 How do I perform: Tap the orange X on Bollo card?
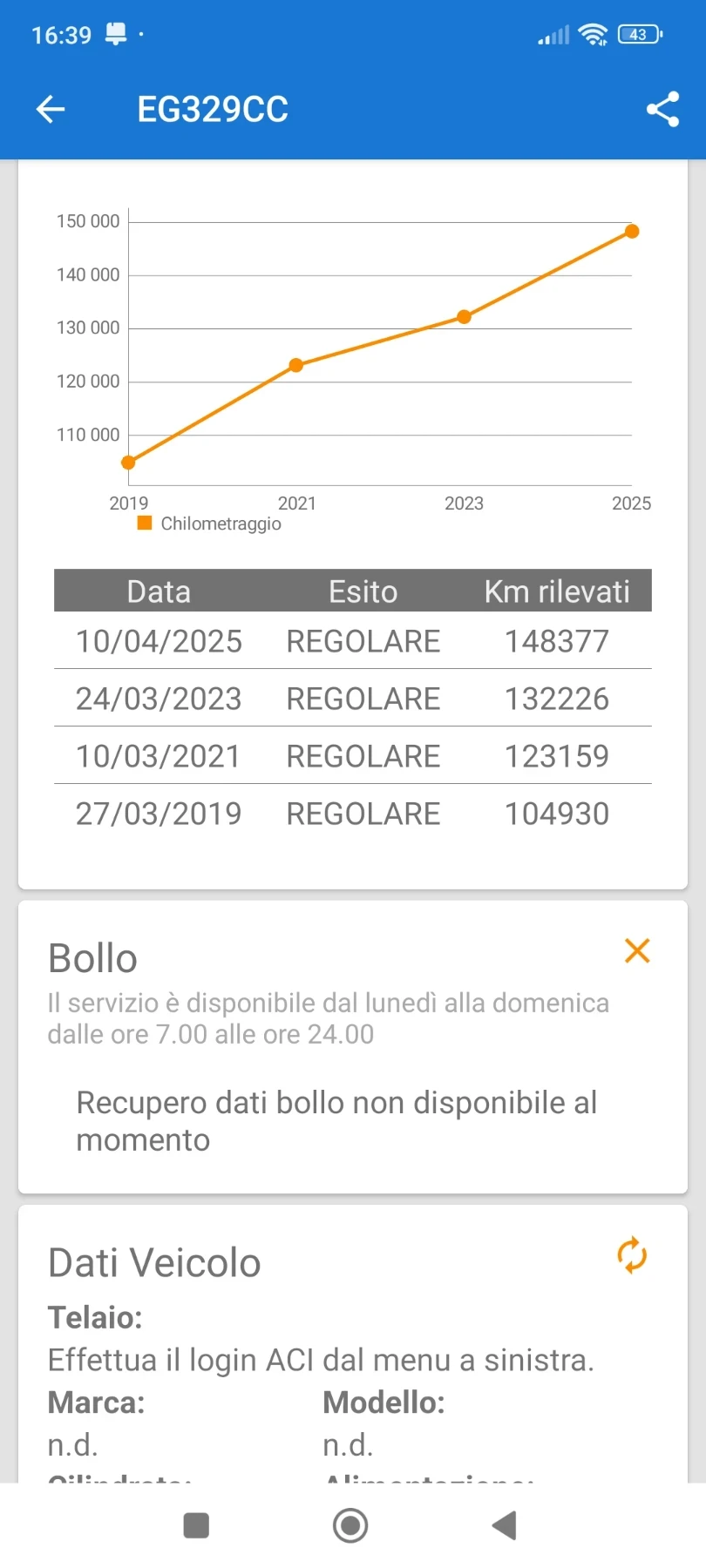[637, 950]
